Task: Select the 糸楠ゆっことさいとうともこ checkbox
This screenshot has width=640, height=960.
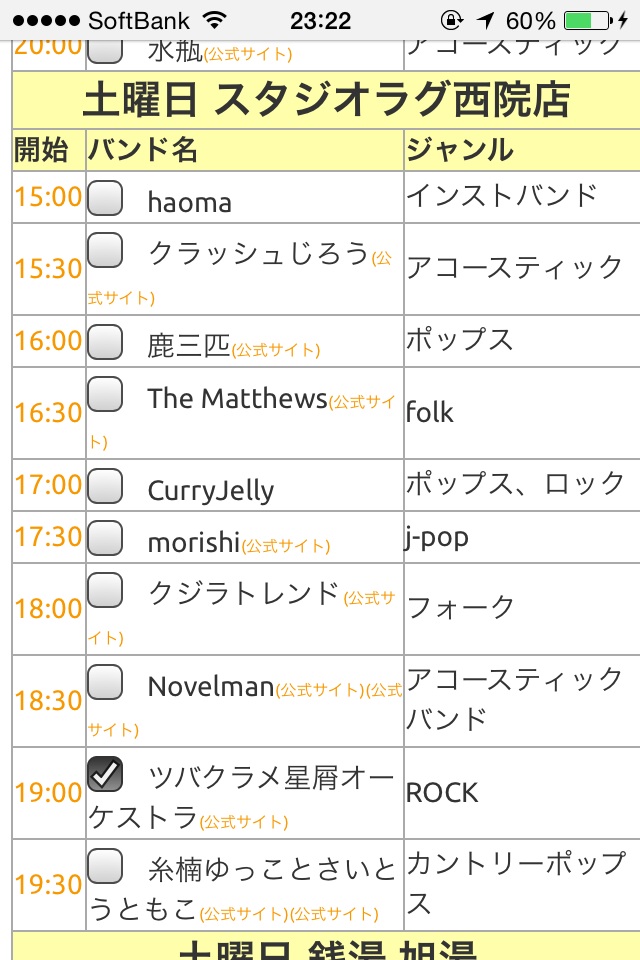Action: point(106,865)
